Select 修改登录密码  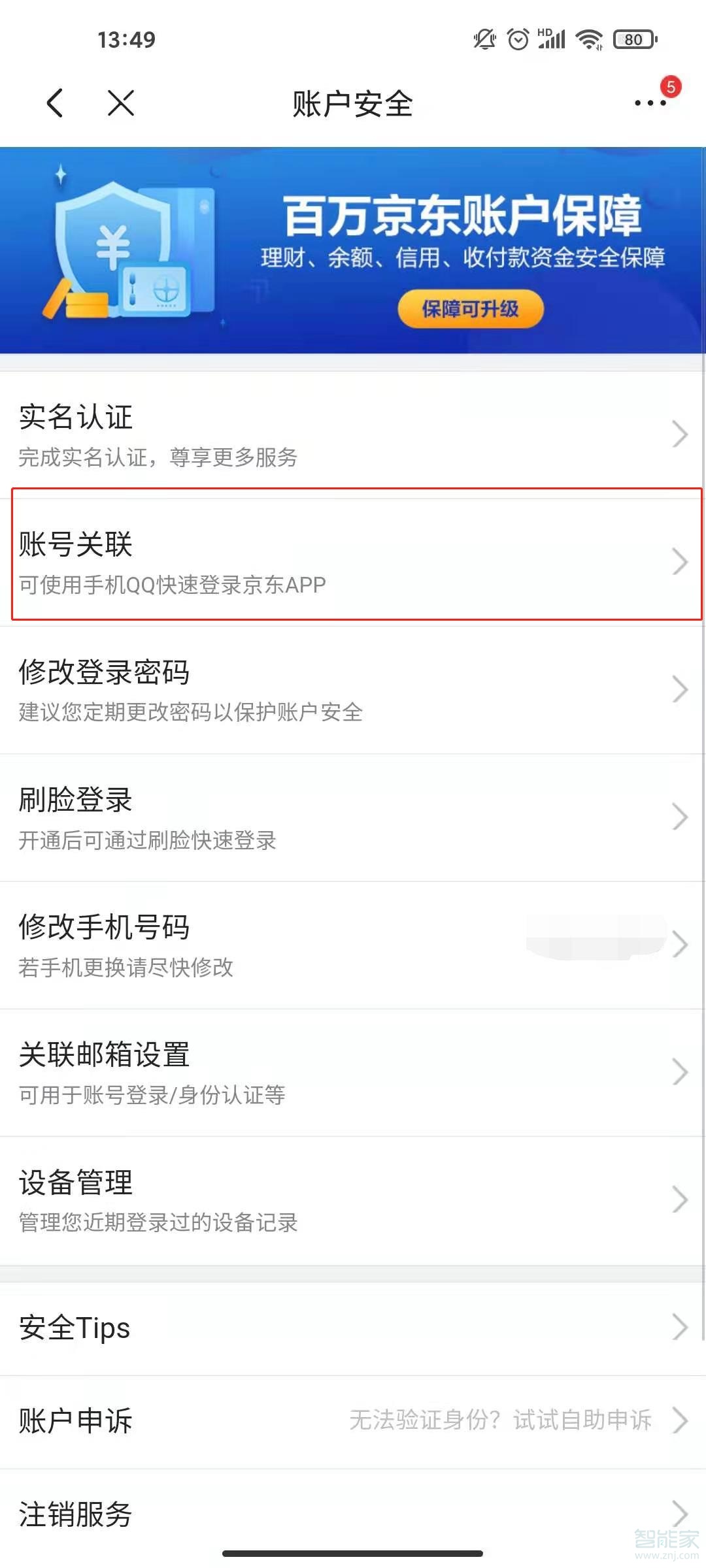tap(353, 689)
